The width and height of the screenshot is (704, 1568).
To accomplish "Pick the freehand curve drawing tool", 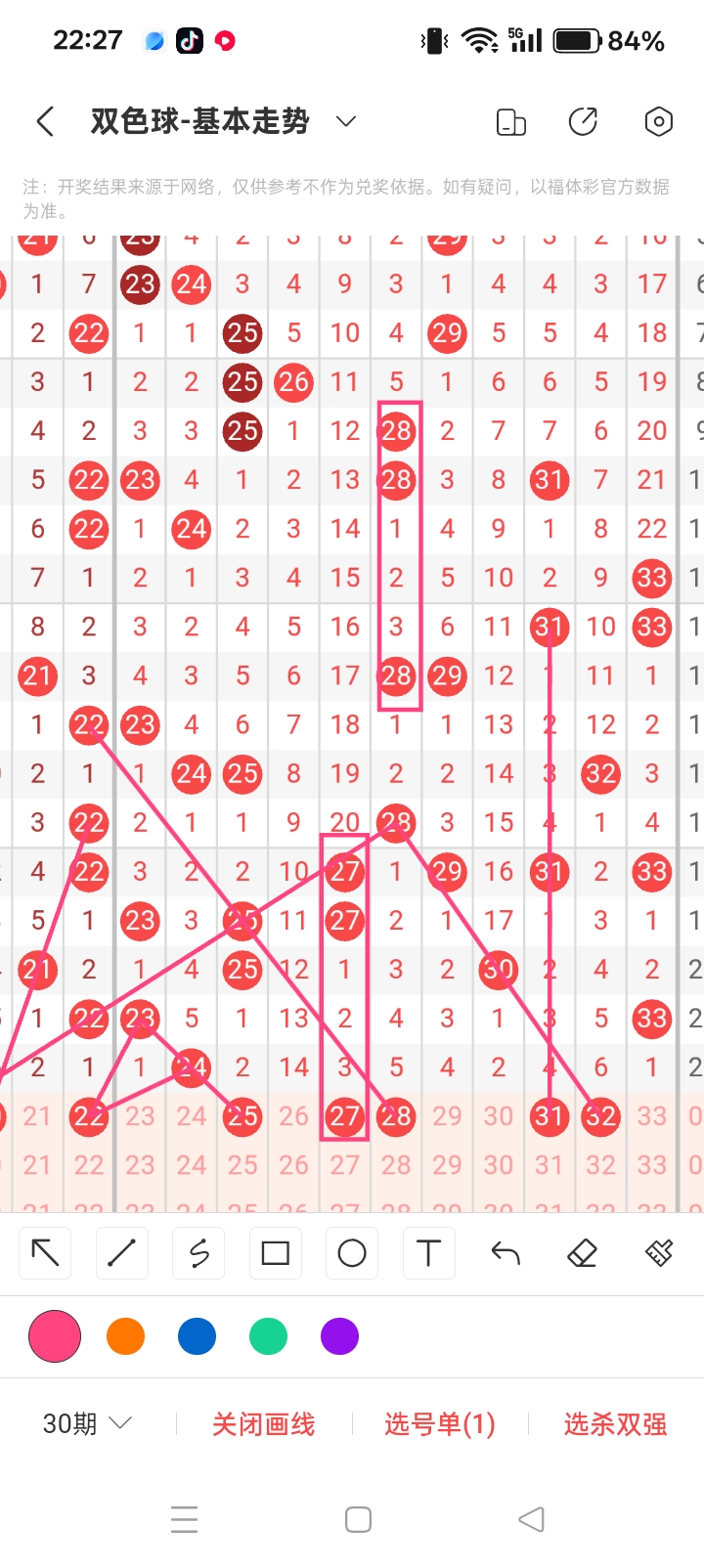I will (198, 1253).
